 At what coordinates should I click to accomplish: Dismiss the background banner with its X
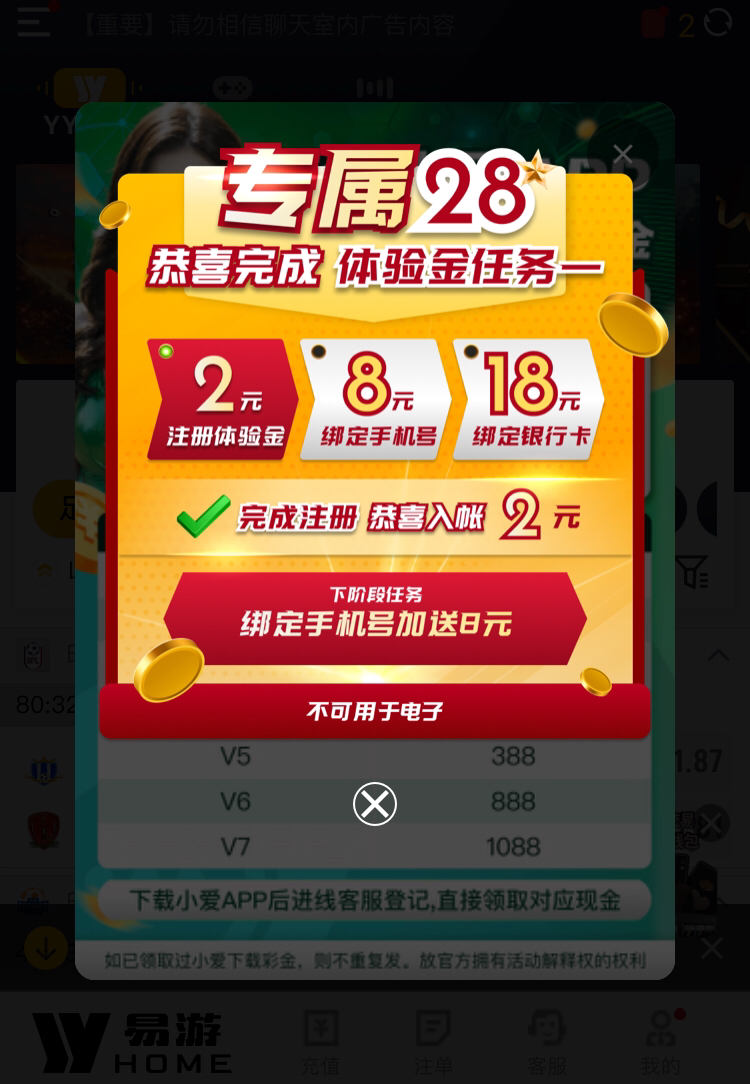click(x=623, y=153)
